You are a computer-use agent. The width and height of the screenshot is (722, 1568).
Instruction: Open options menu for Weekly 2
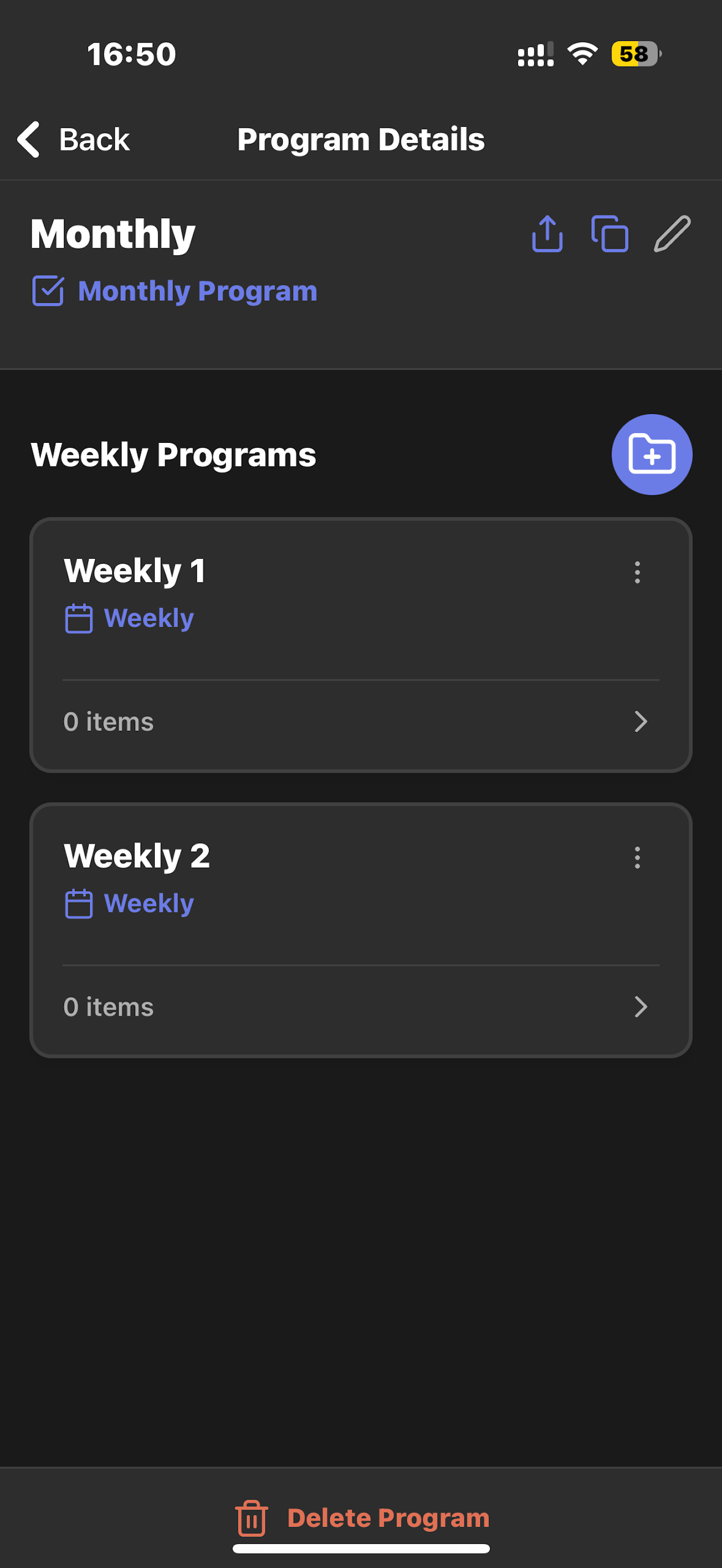click(637, 858)
